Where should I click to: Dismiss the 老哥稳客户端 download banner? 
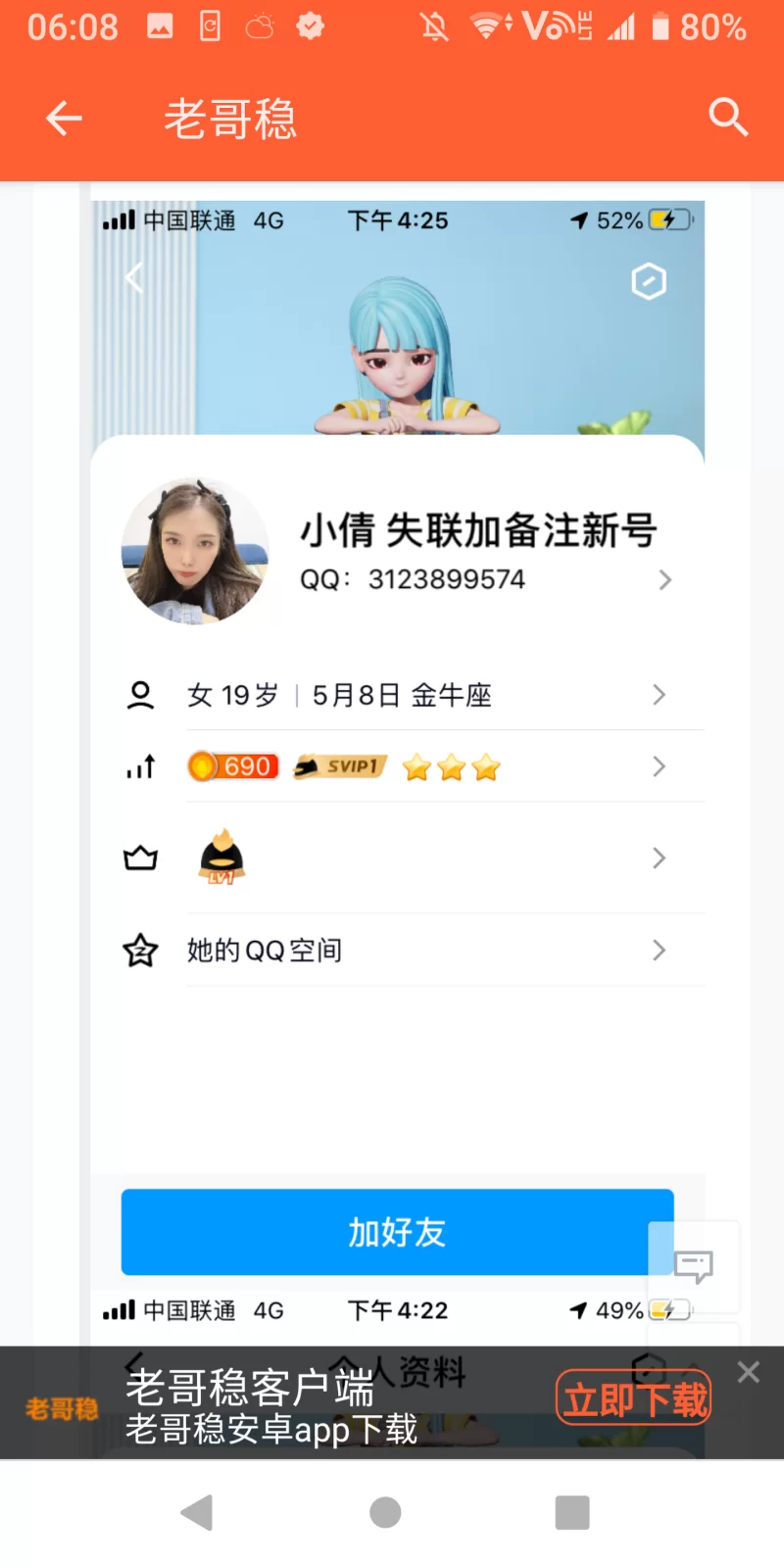[749, 1372]
